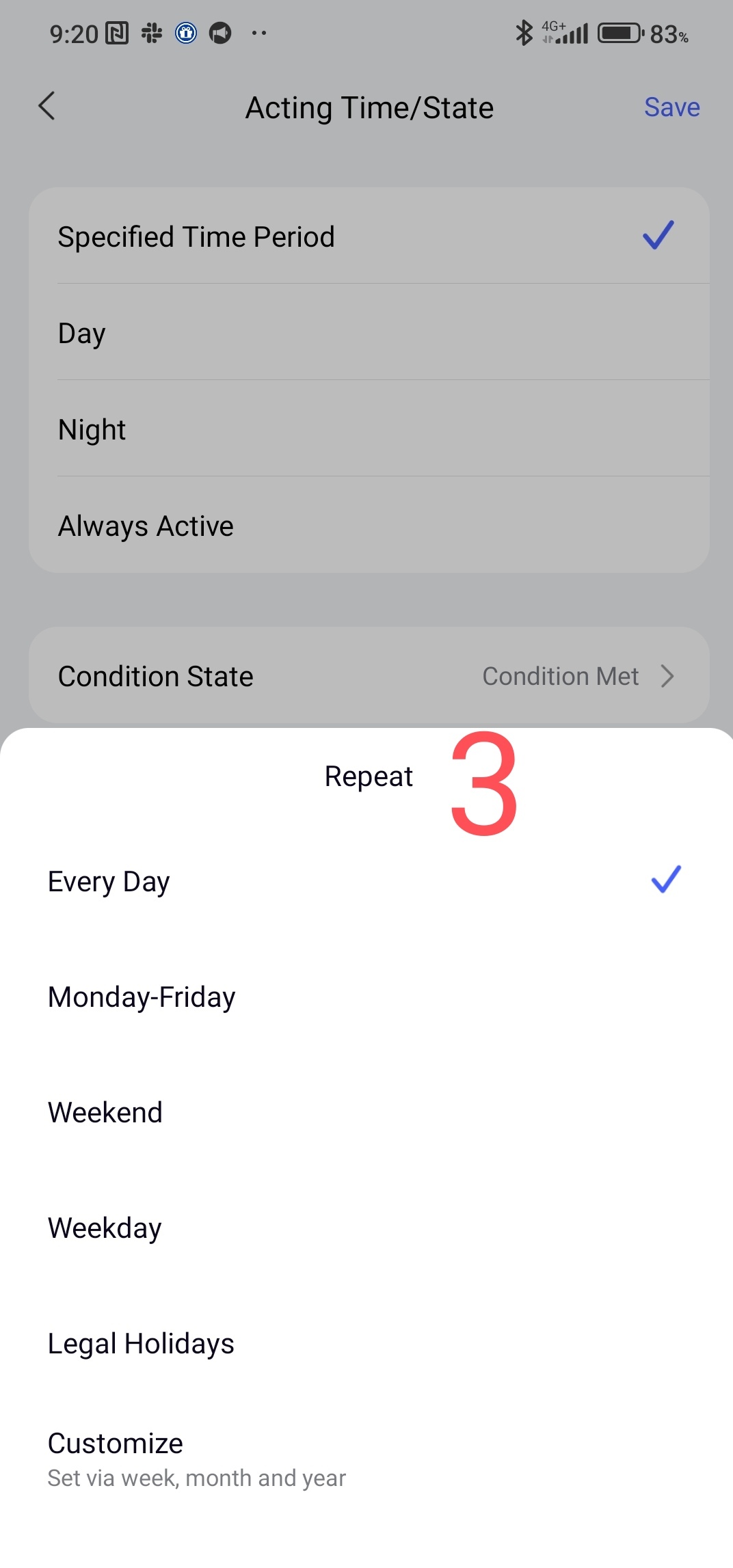Set acting time to Always Active
The width and height of the screenshot is (733, 1568).
click(146, 526)
